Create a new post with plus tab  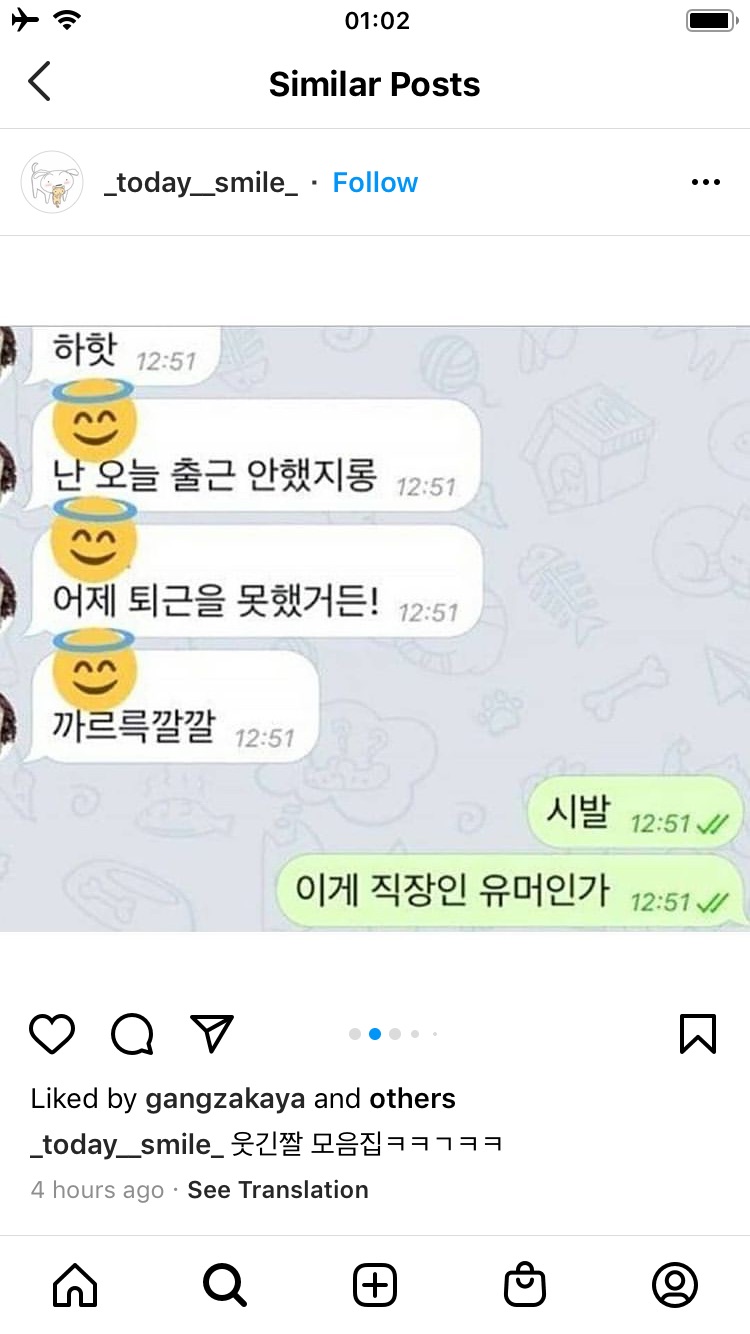point(375,1285)
